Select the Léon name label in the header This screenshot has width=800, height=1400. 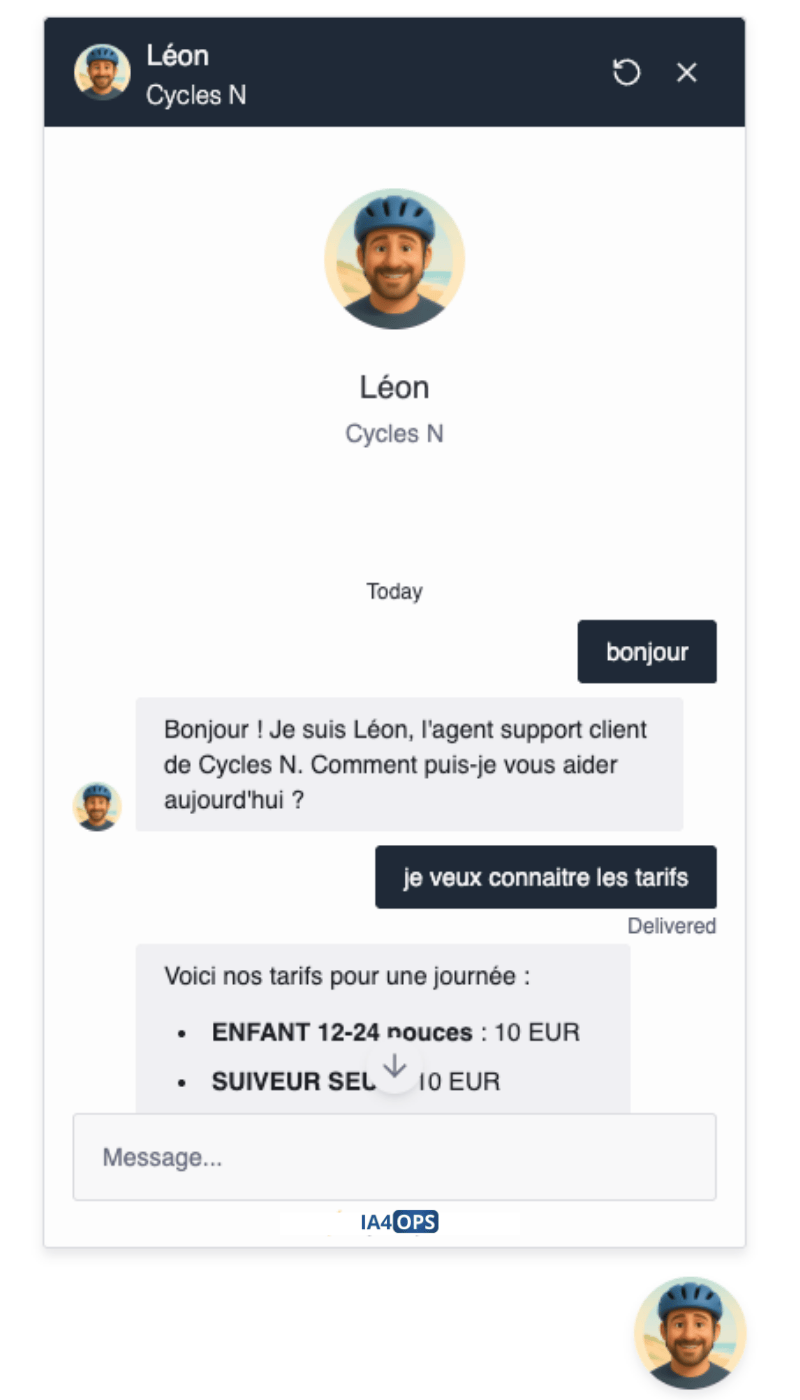click(x=177, y=56)
